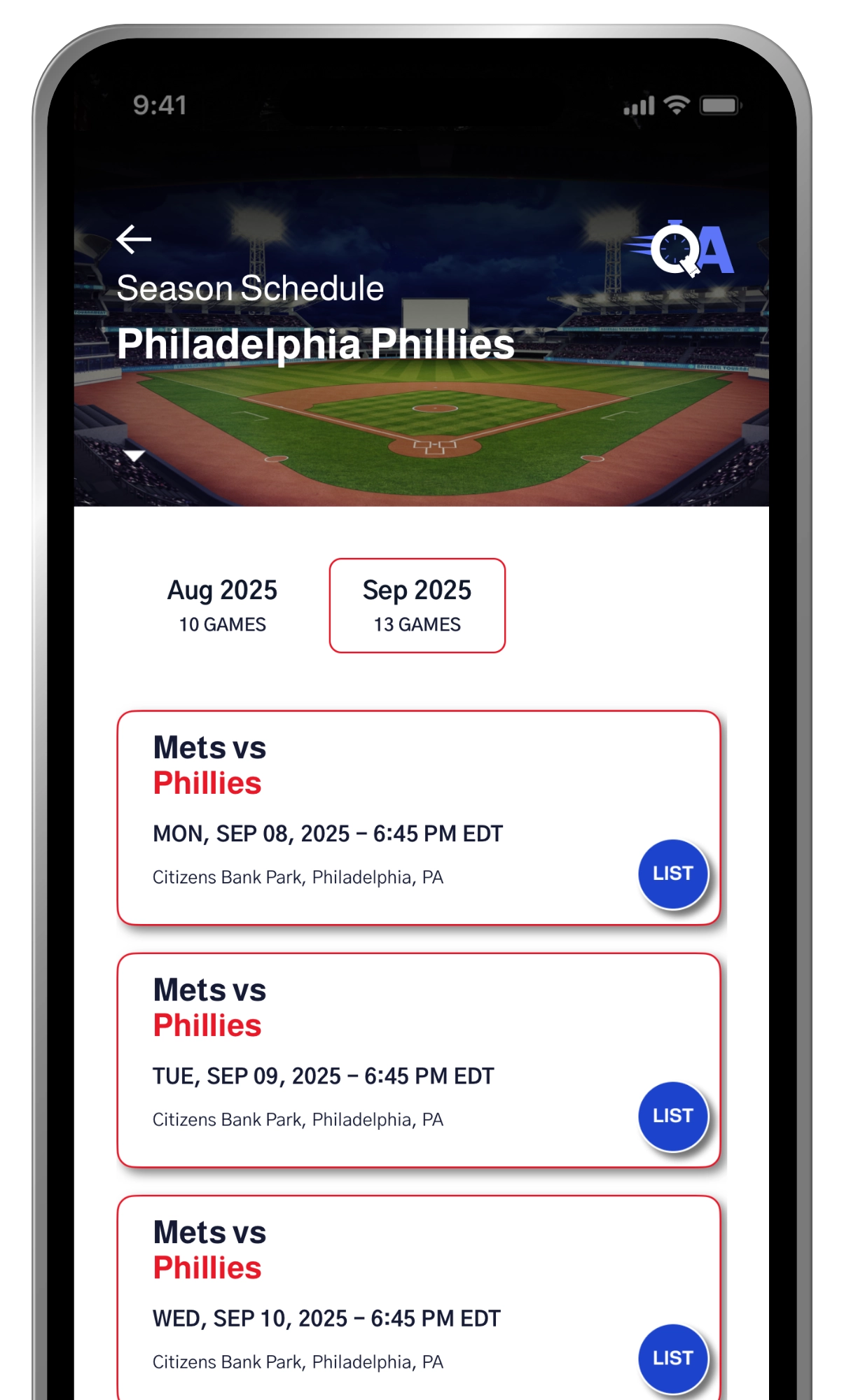844x1400 pixels.
Task: Go back from Season Schedule
Action: (x=134, y=239)
